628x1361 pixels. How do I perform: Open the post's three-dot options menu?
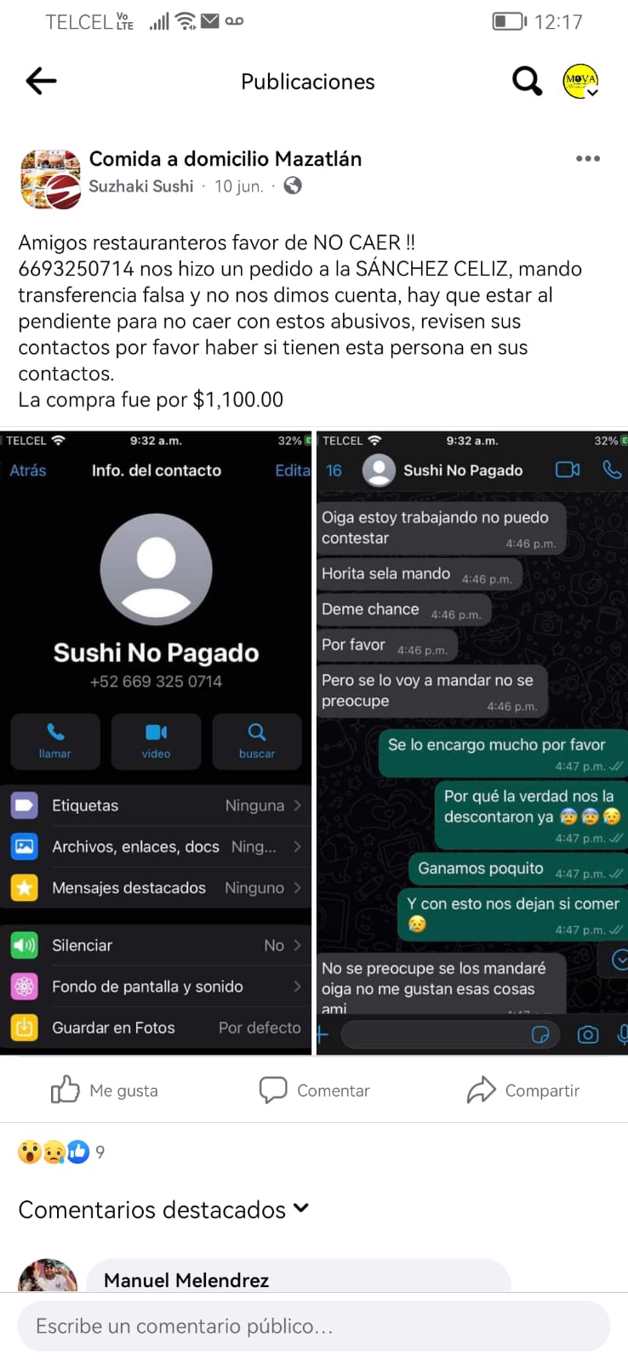588,159
